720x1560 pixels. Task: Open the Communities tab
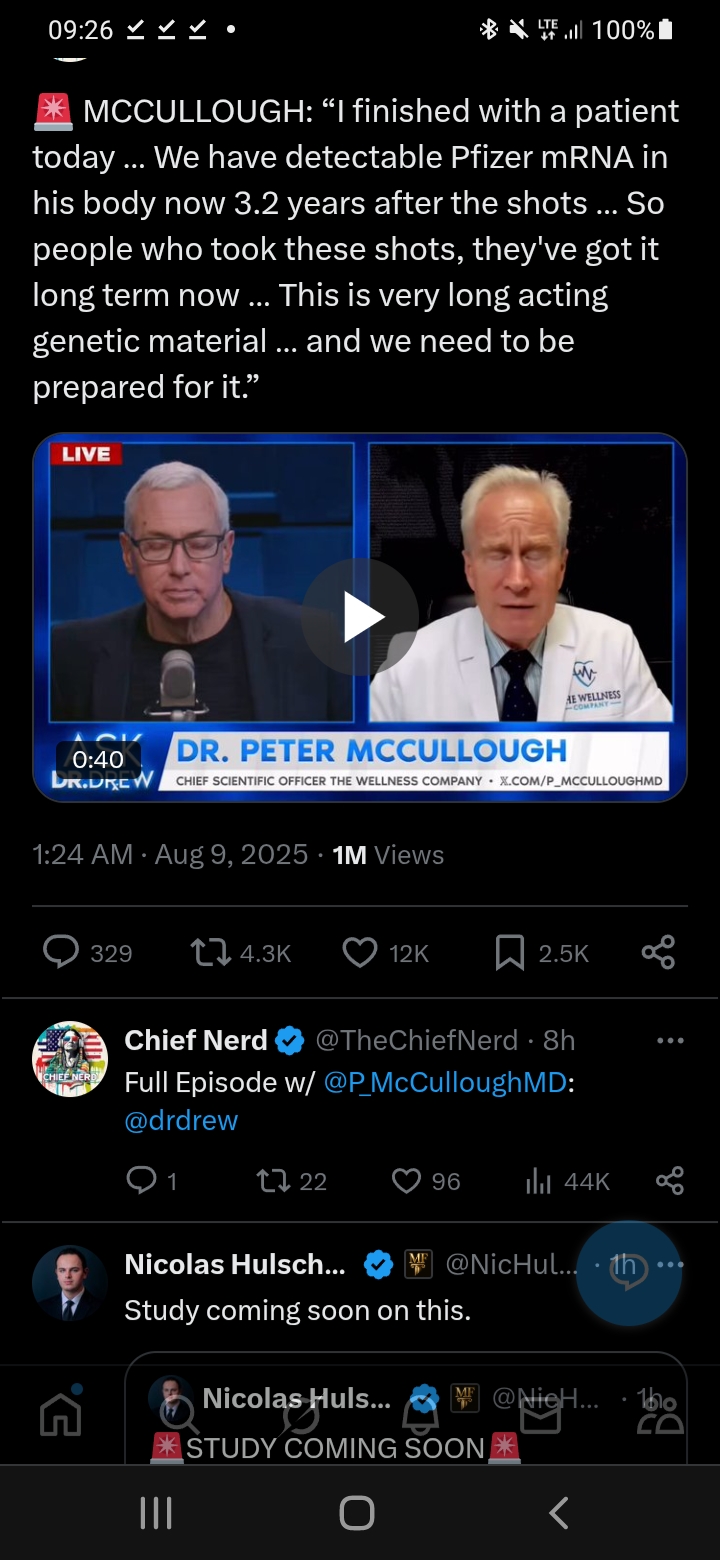point(660,1414)
